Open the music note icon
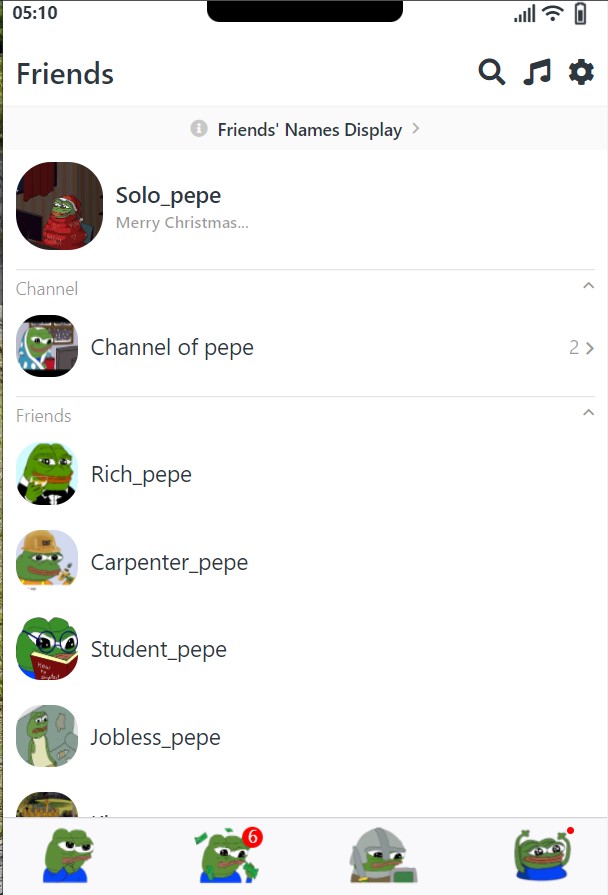Viewport: 608px width, 895px height. click(537, 73)
